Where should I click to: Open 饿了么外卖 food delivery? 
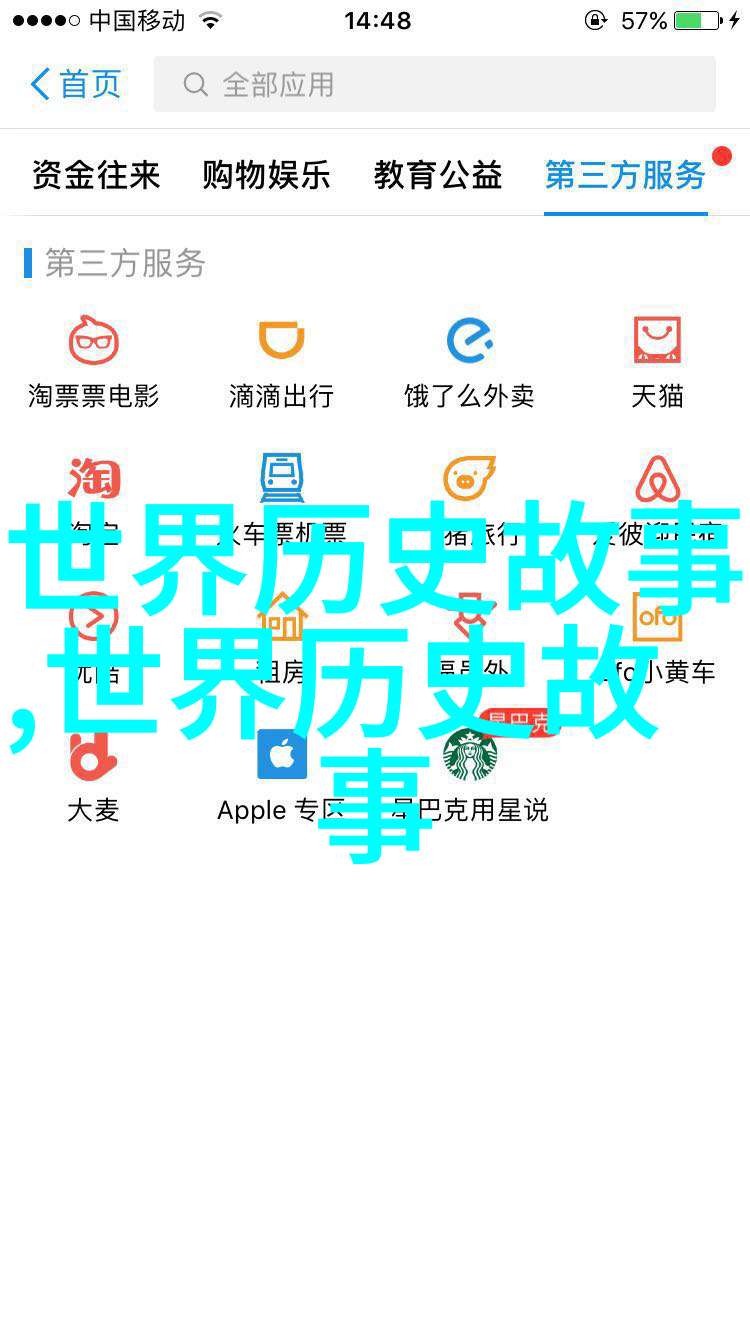tap(469, 360)
